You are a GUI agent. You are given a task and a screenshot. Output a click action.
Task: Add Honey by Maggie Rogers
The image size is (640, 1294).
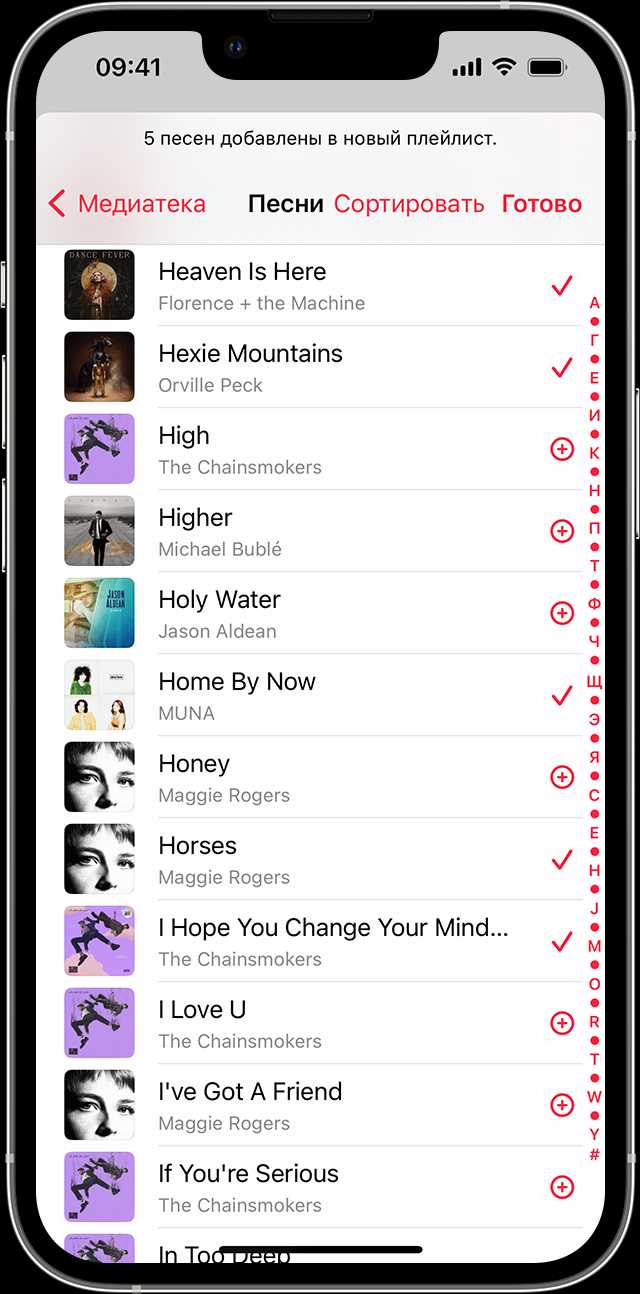[x=562, y=777]
